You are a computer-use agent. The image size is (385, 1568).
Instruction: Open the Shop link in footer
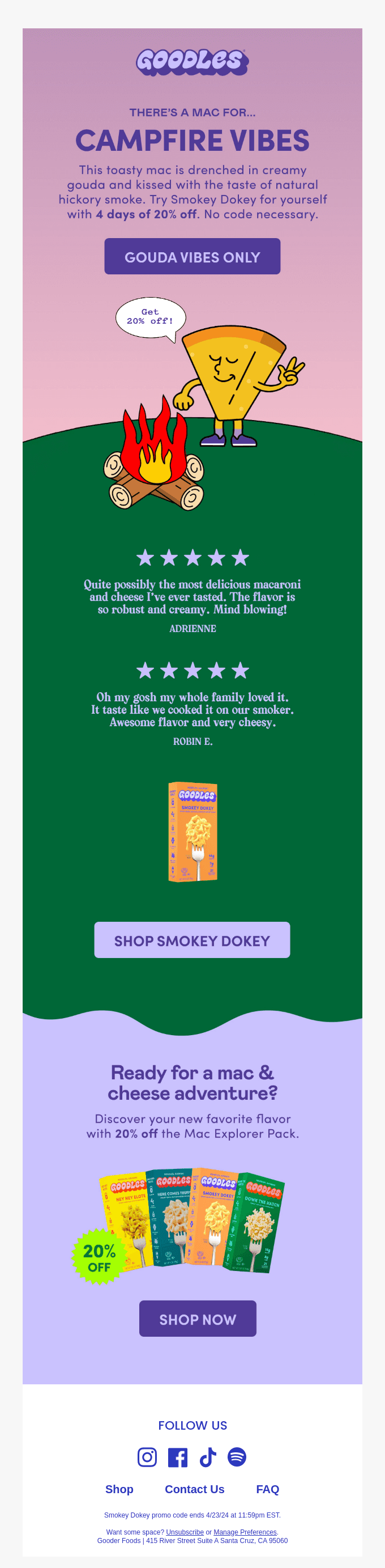coord(119,1489)
